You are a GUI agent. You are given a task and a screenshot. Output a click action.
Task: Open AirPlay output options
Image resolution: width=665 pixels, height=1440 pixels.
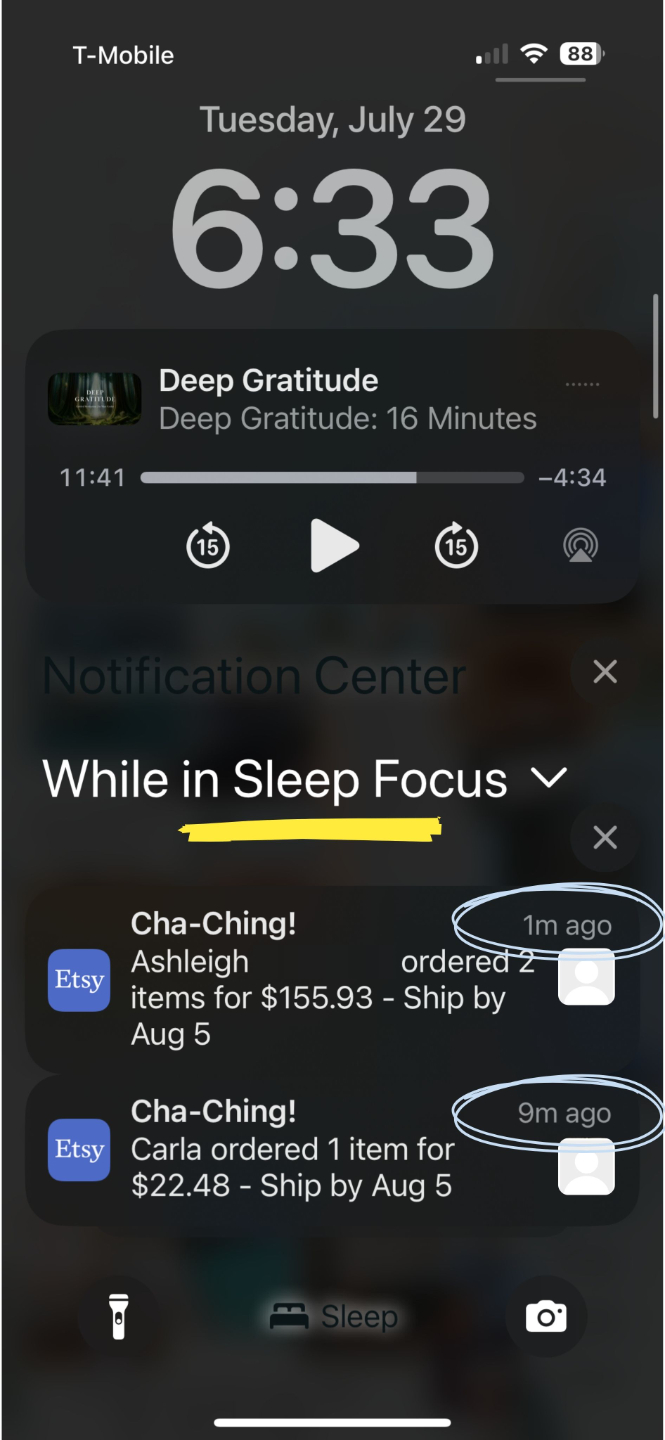click(581, 546)
